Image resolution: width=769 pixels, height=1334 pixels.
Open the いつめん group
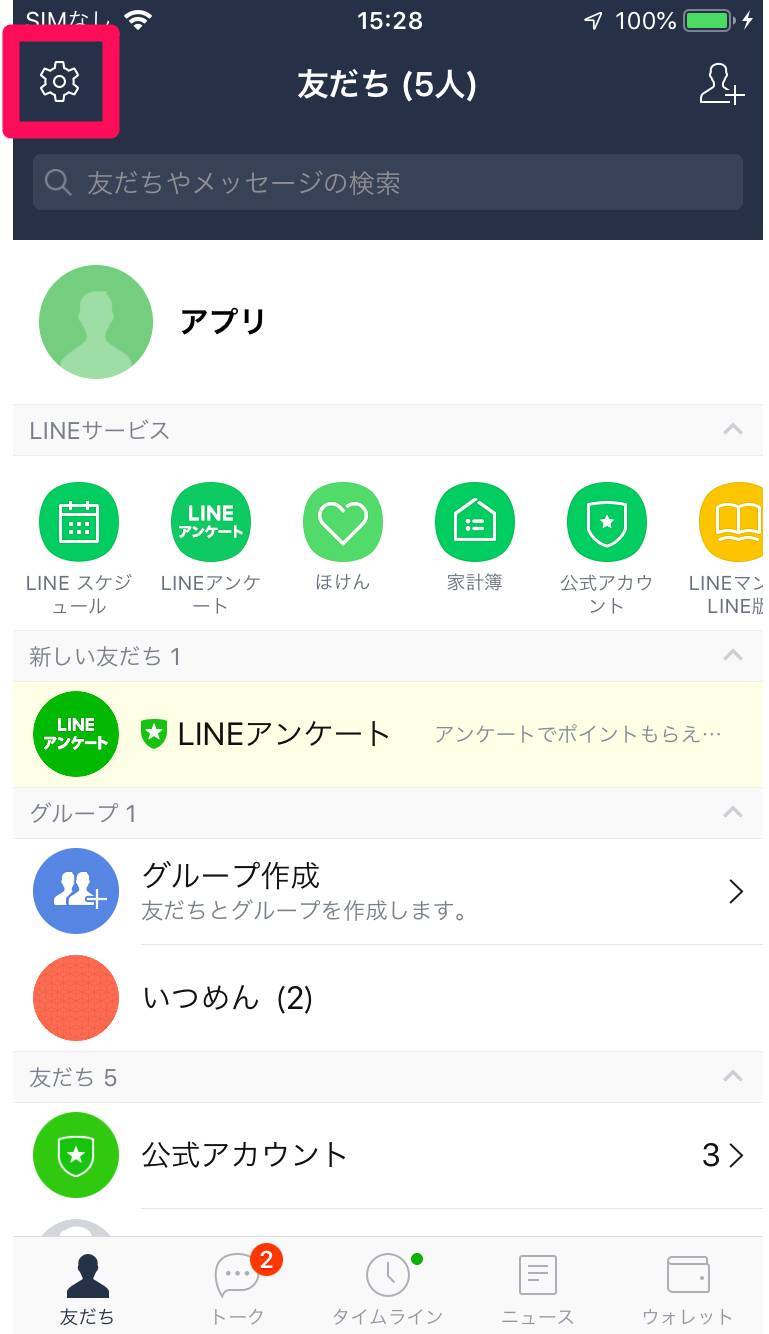388,998
